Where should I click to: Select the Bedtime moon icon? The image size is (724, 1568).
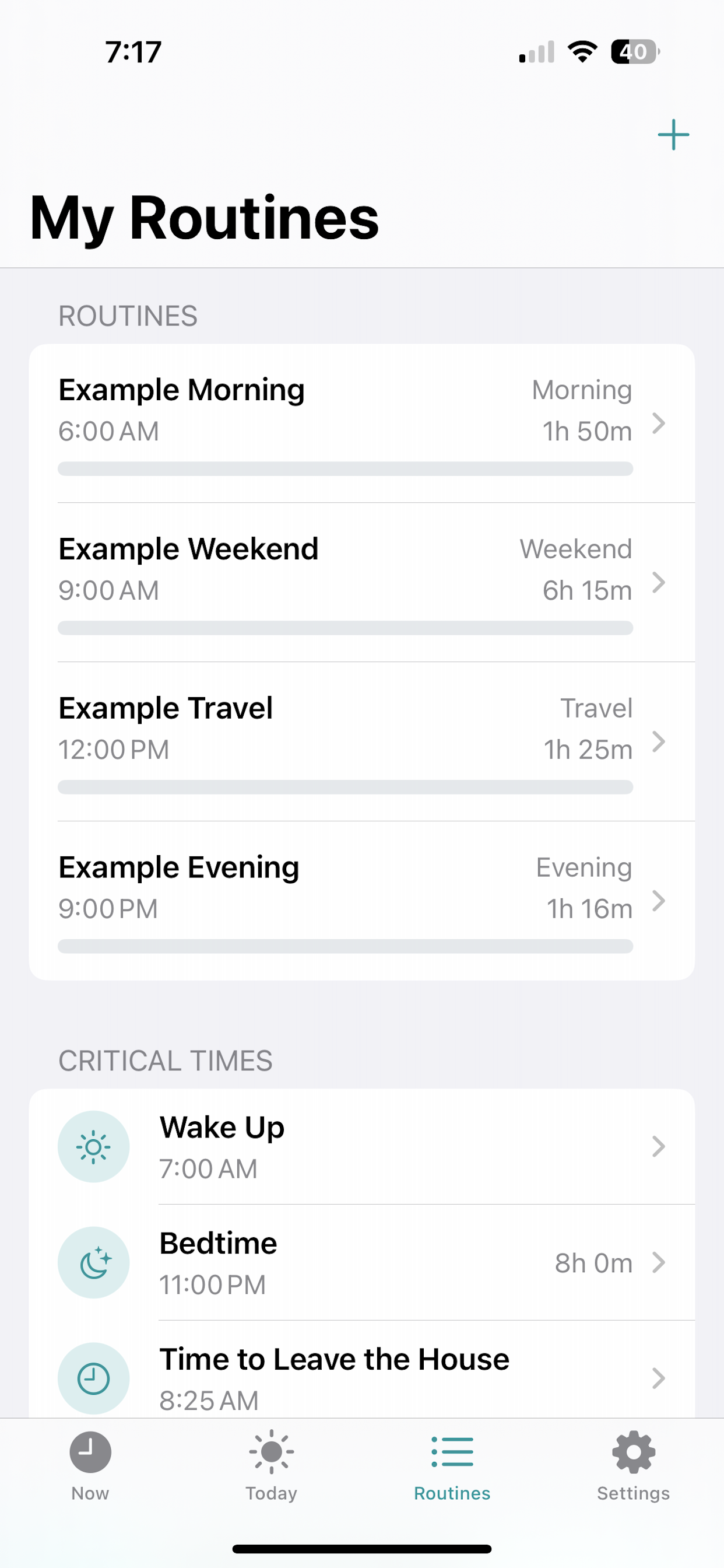tap(94, 1262)
